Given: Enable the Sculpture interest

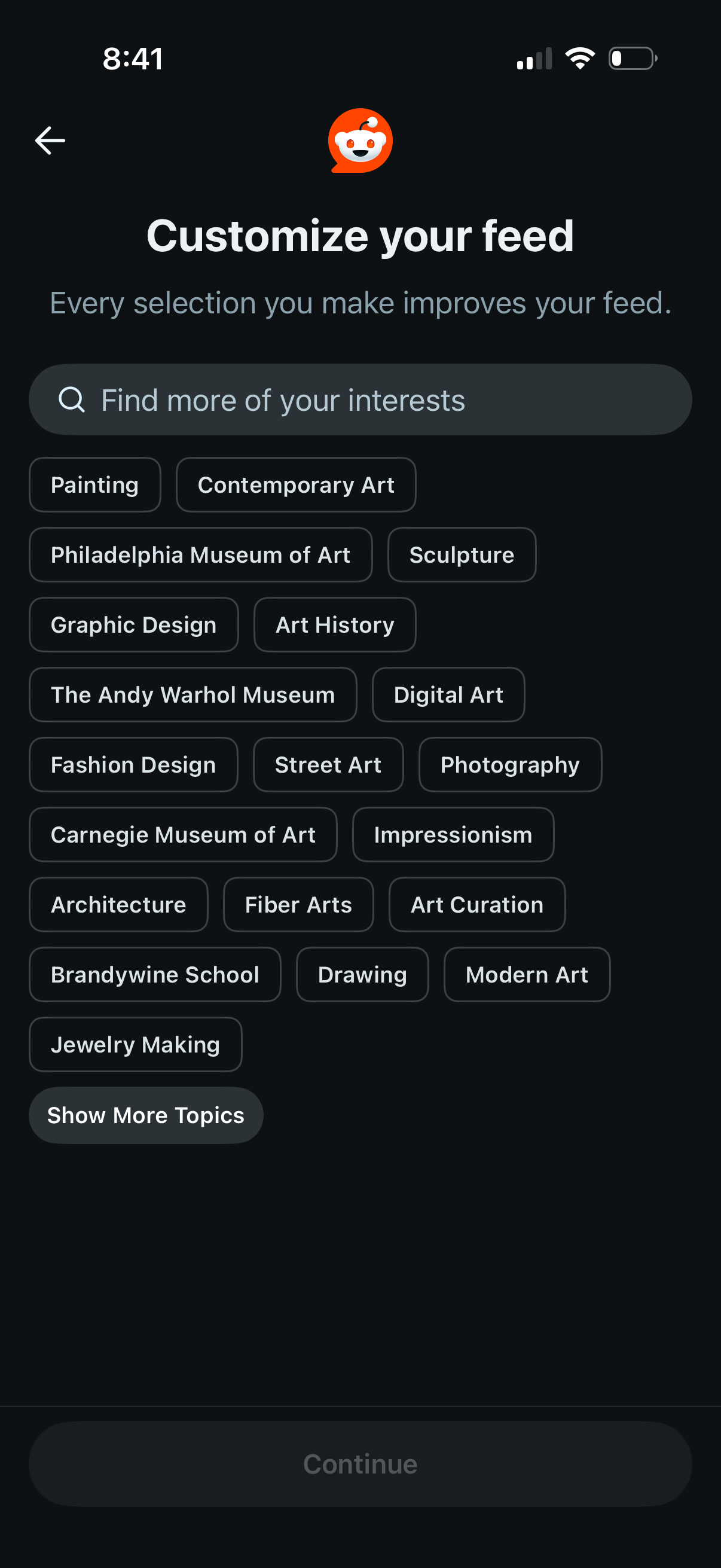Looking at the screenshot, I should 461,554.
